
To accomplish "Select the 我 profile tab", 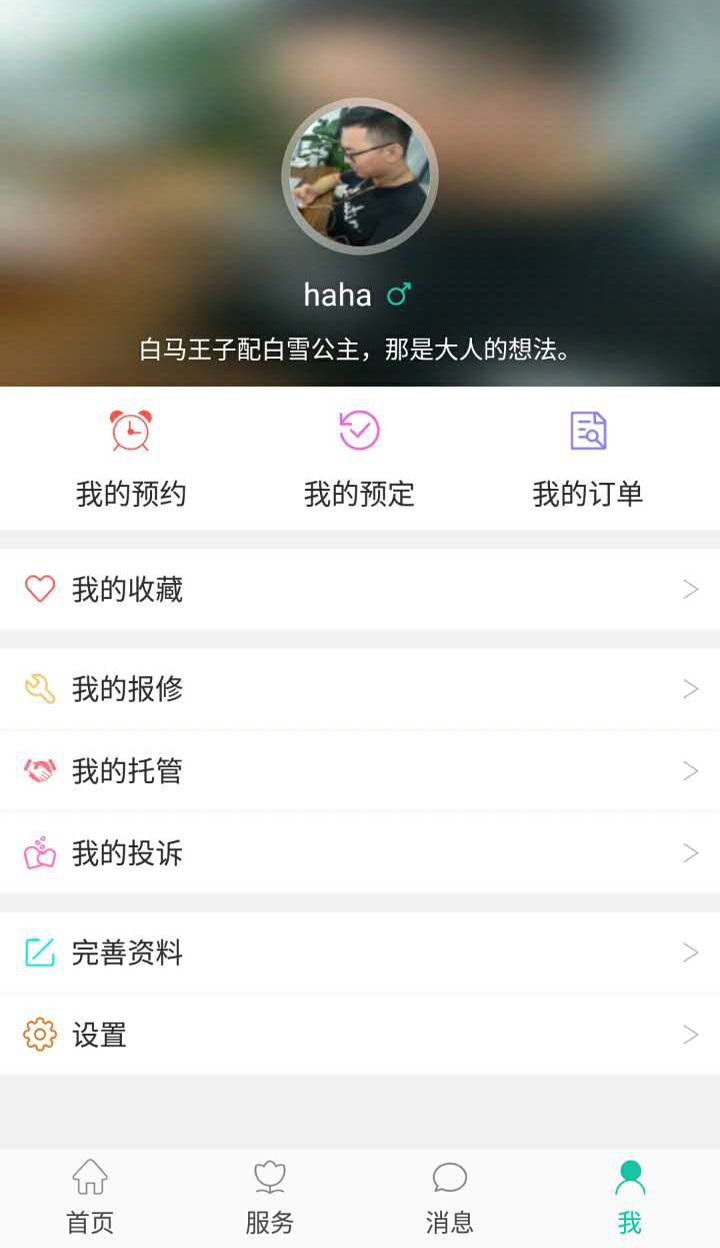I will [x=629, y=1198].
